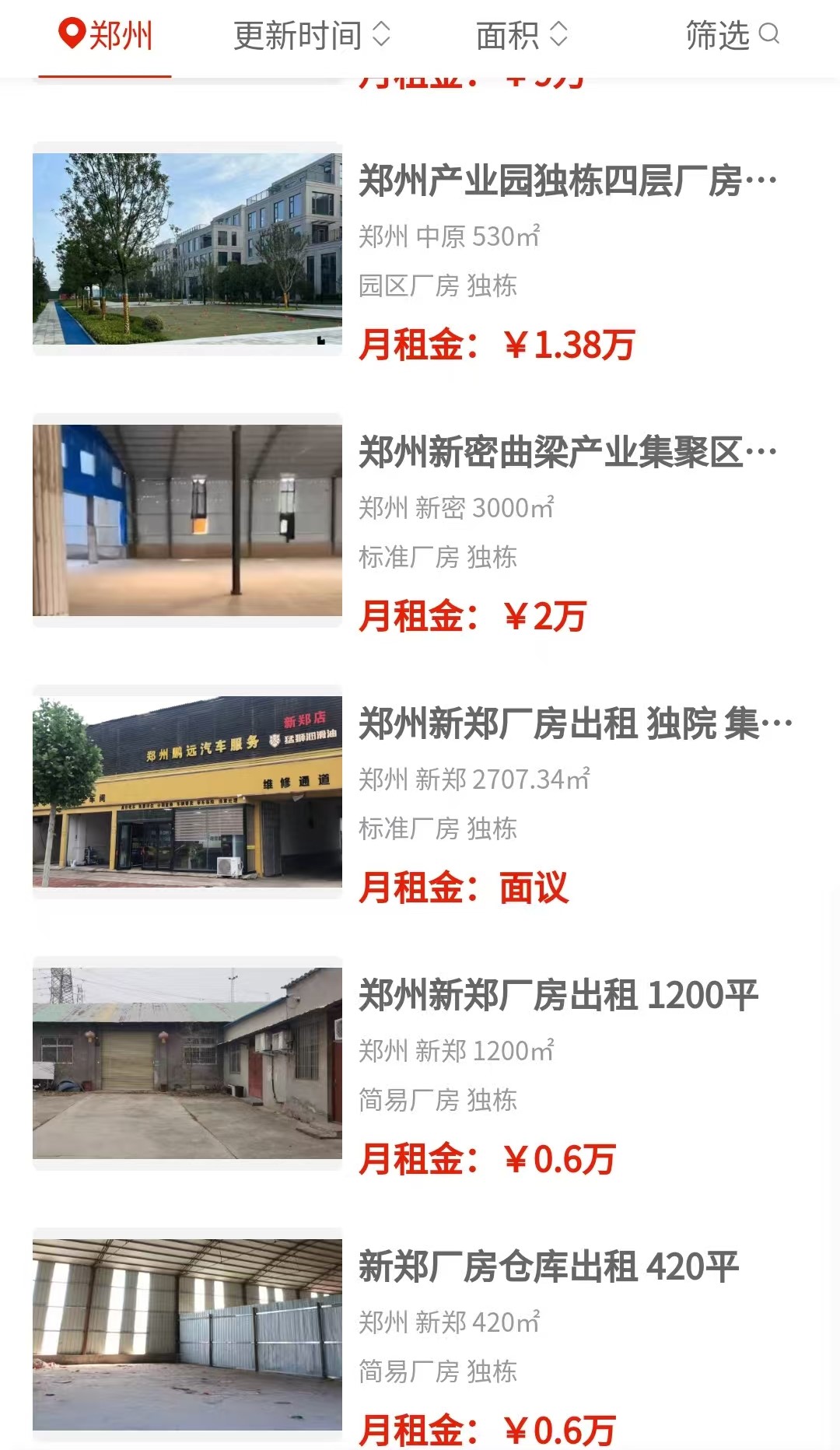The height and width of the screenshot is (1450, 840).
Task: Sort listings by 更新时间
Action: tap(311, 36)
